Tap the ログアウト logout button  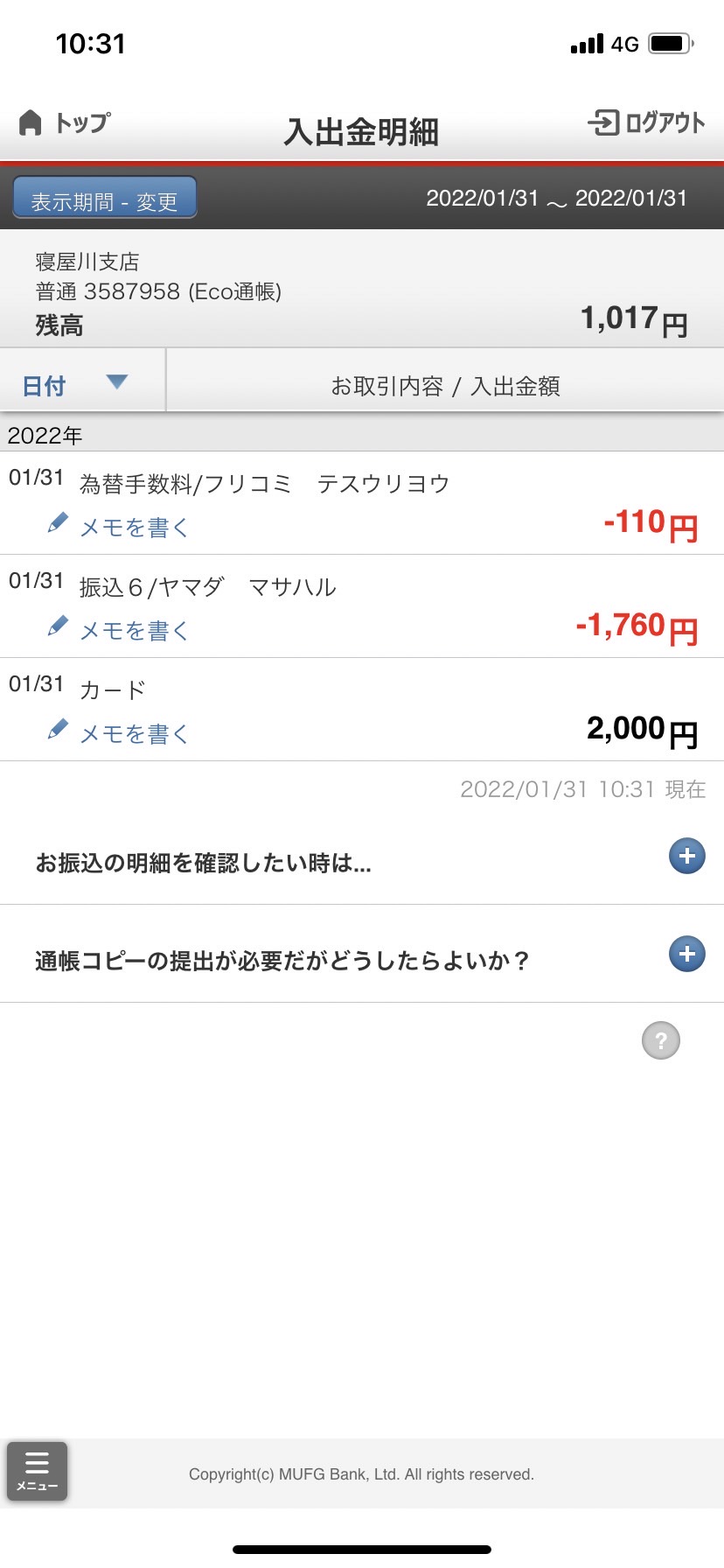[x=646, y=122]
